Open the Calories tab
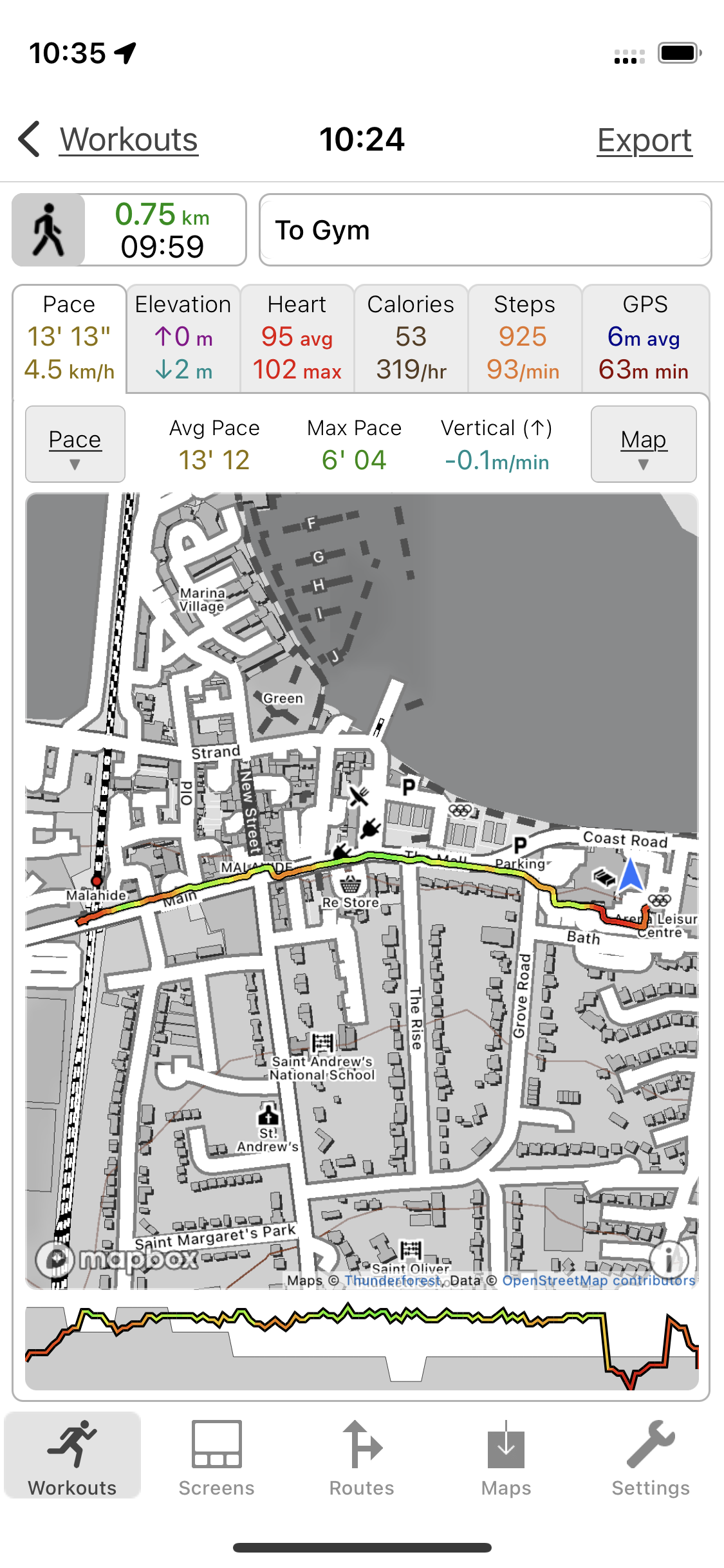 [x=411, y=338]
